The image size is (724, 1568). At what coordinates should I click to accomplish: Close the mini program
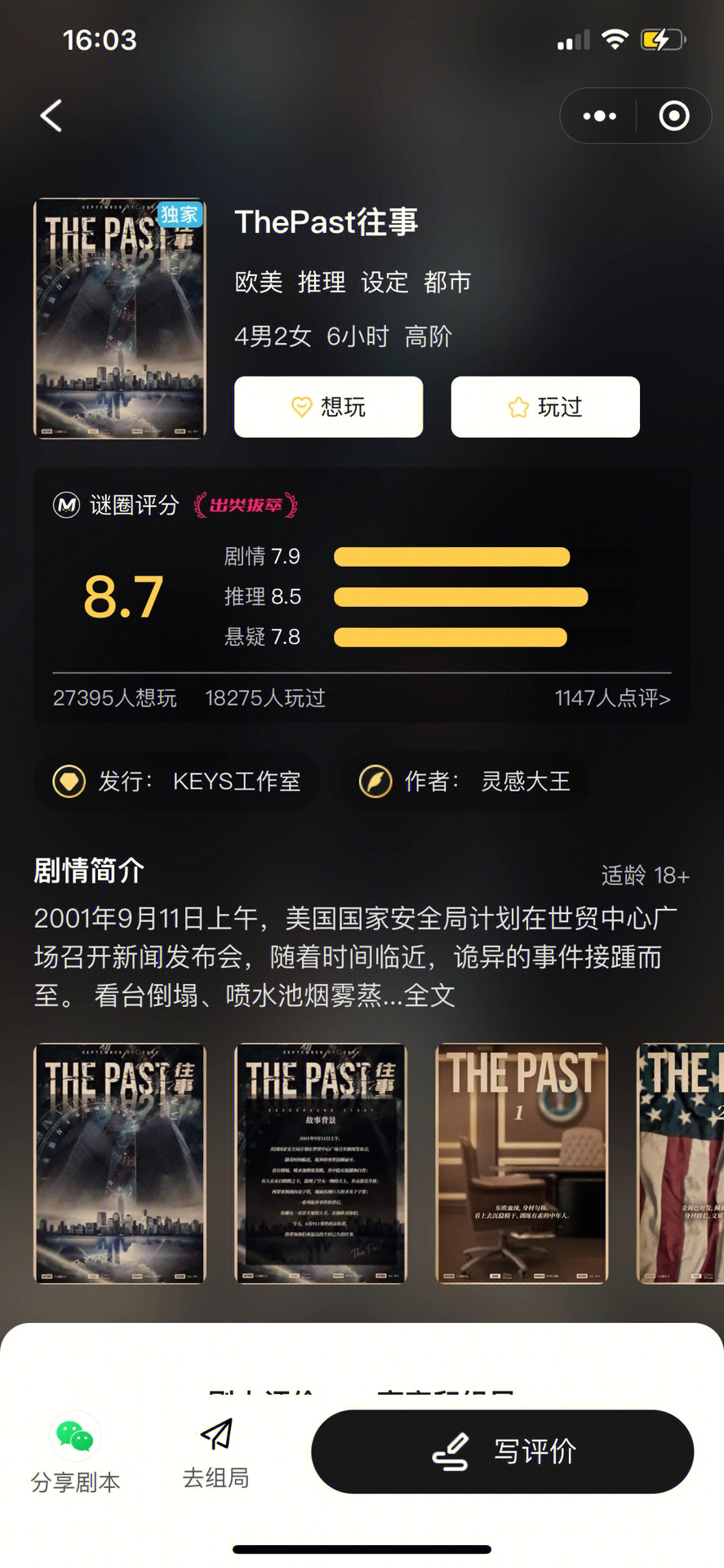673,116
